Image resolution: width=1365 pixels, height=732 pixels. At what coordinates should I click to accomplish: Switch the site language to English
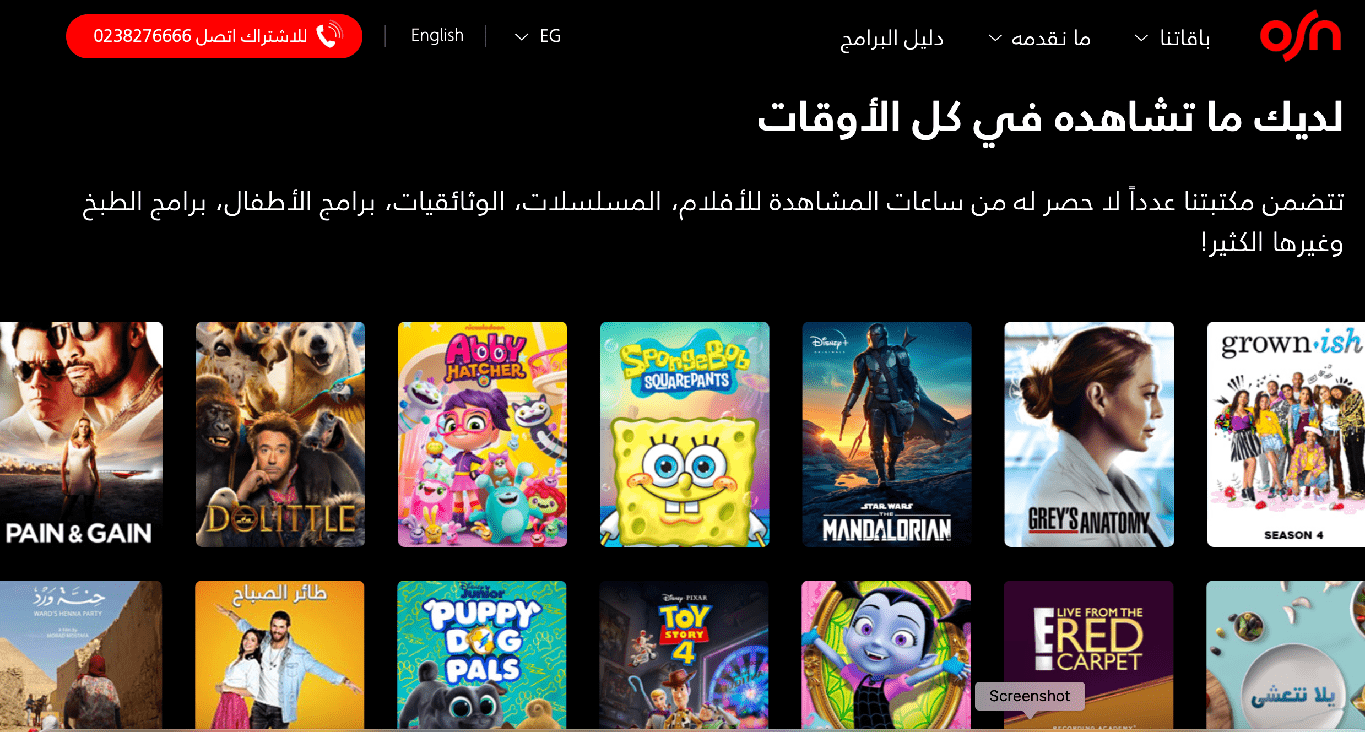[437, 36]
